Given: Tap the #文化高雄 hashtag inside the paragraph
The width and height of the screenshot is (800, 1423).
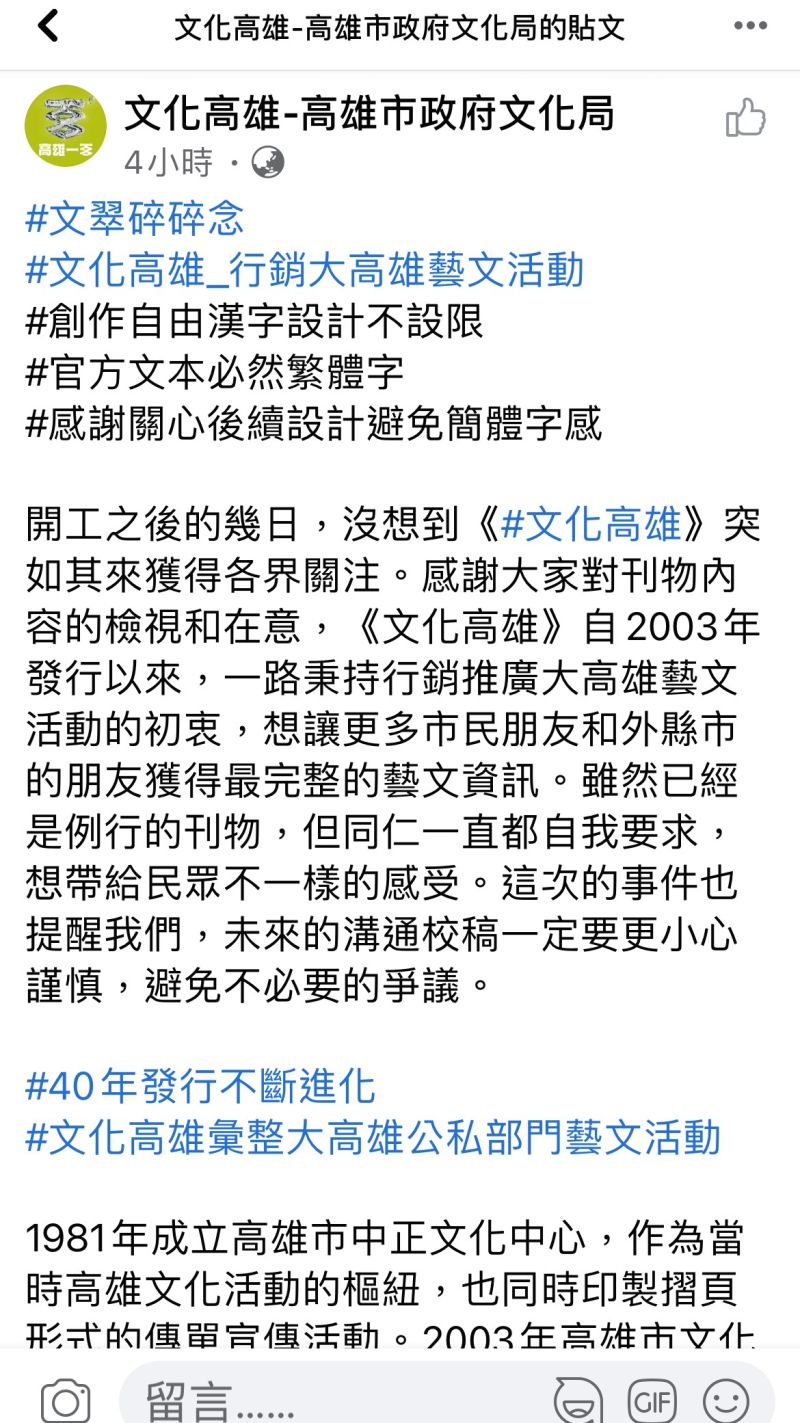Looking at the screenshot, I should point(591,524).
